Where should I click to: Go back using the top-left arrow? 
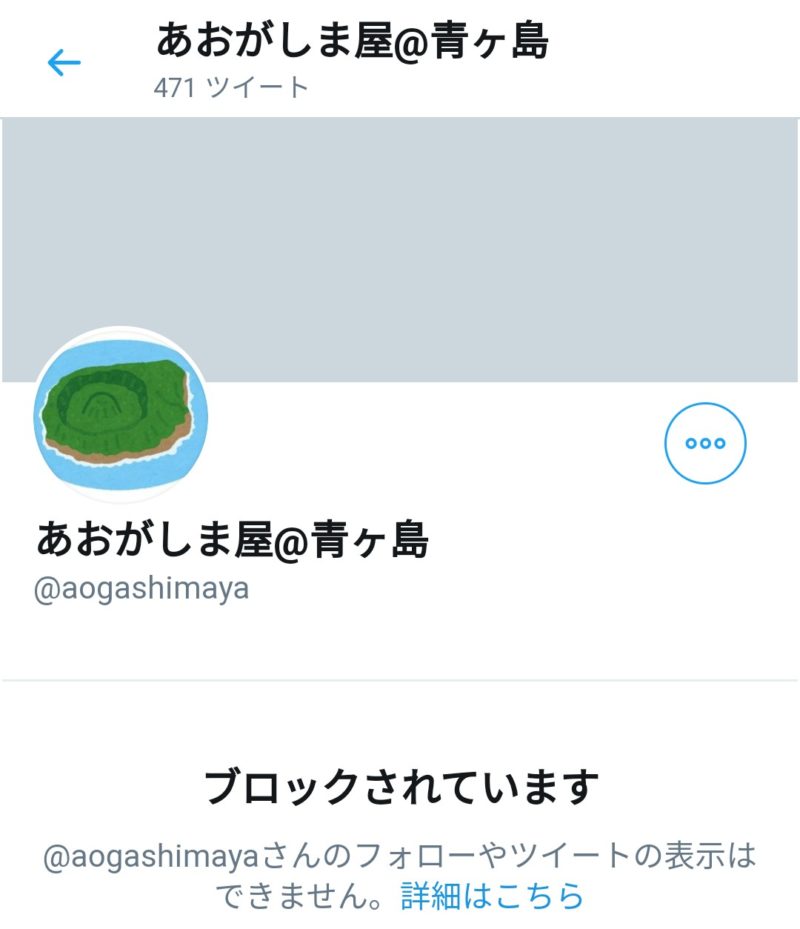click(63, 63)
